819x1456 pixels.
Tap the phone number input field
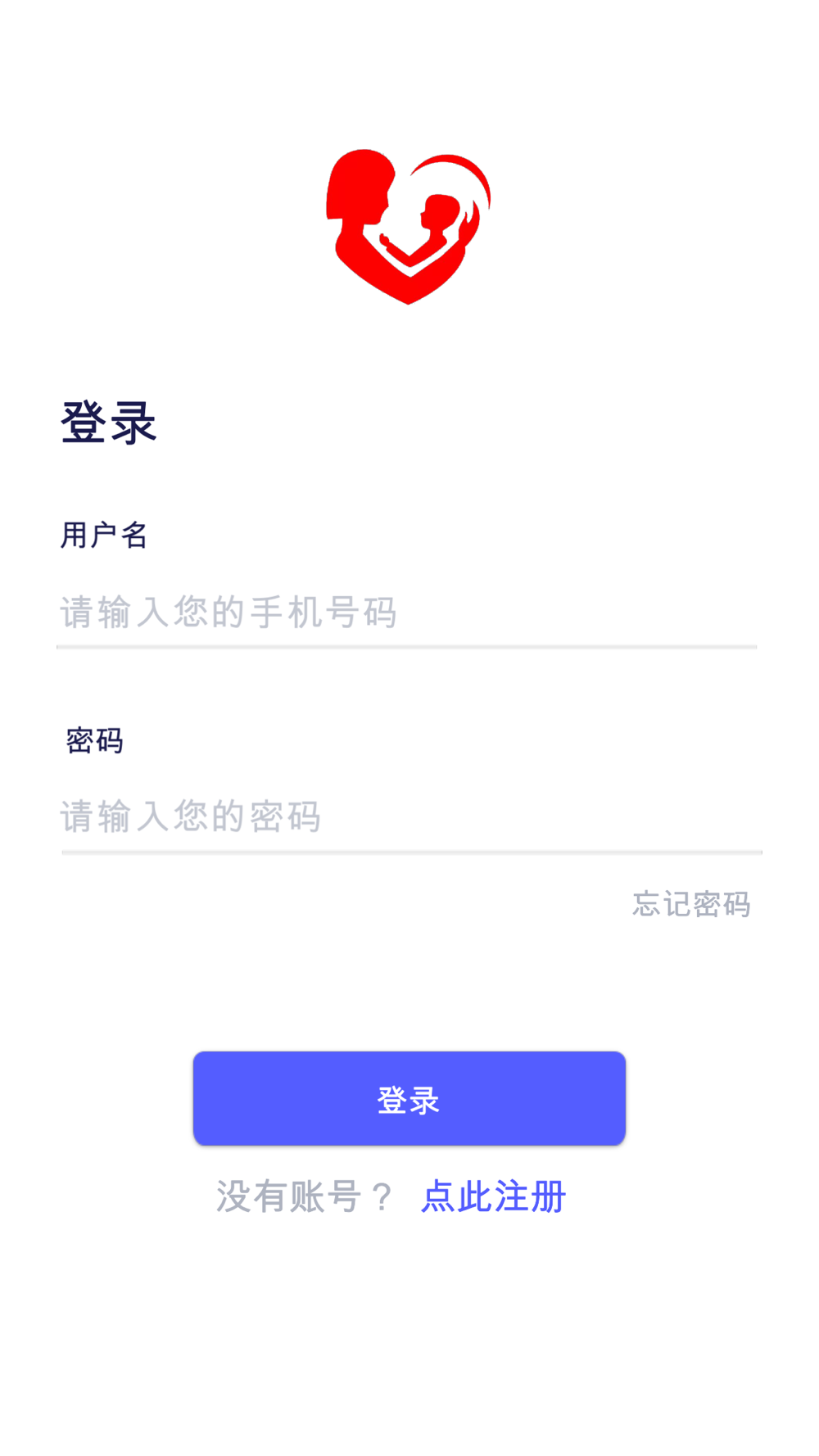(407, 613)
